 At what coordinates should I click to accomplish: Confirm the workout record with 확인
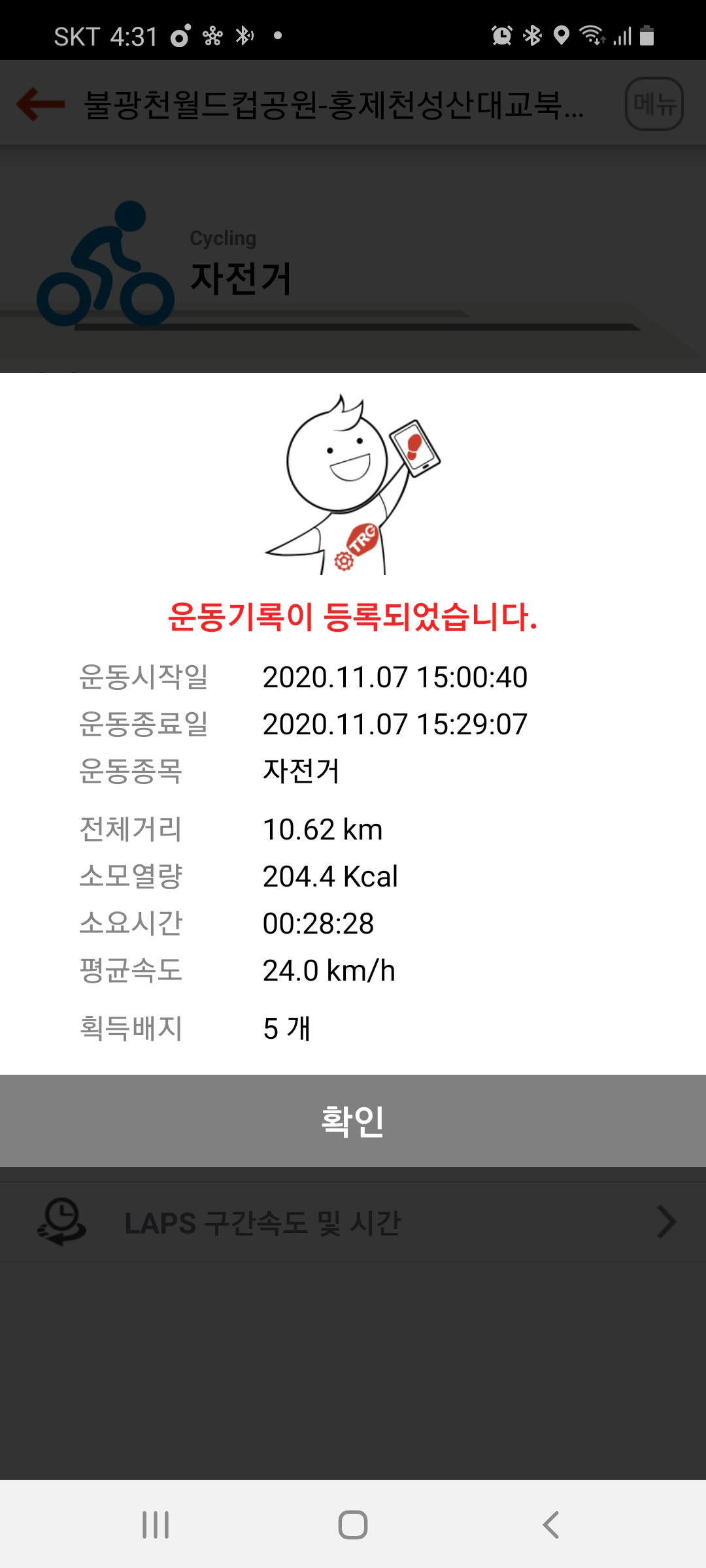coord(353,1120)
